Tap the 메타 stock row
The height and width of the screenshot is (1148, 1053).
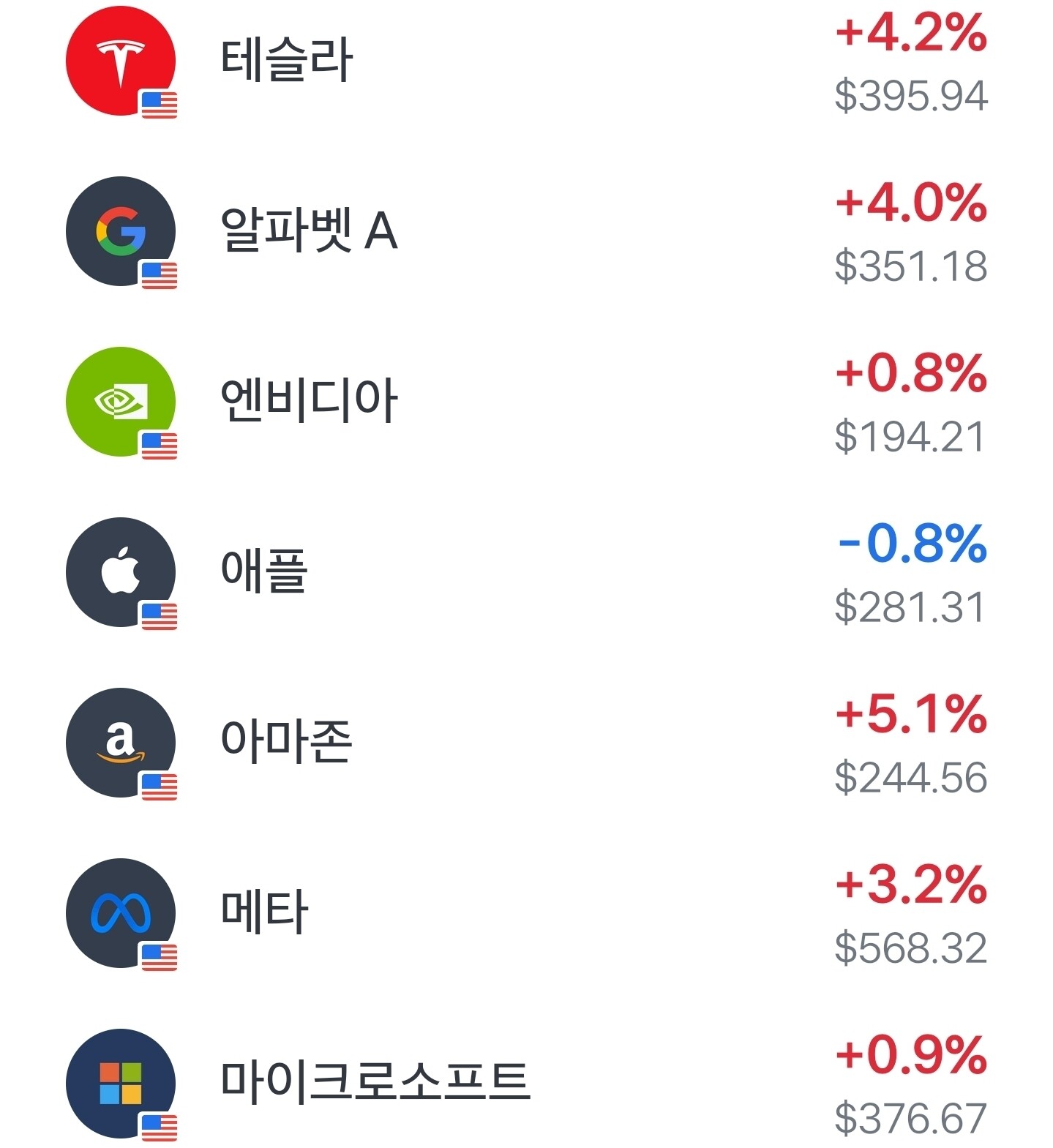526,913
